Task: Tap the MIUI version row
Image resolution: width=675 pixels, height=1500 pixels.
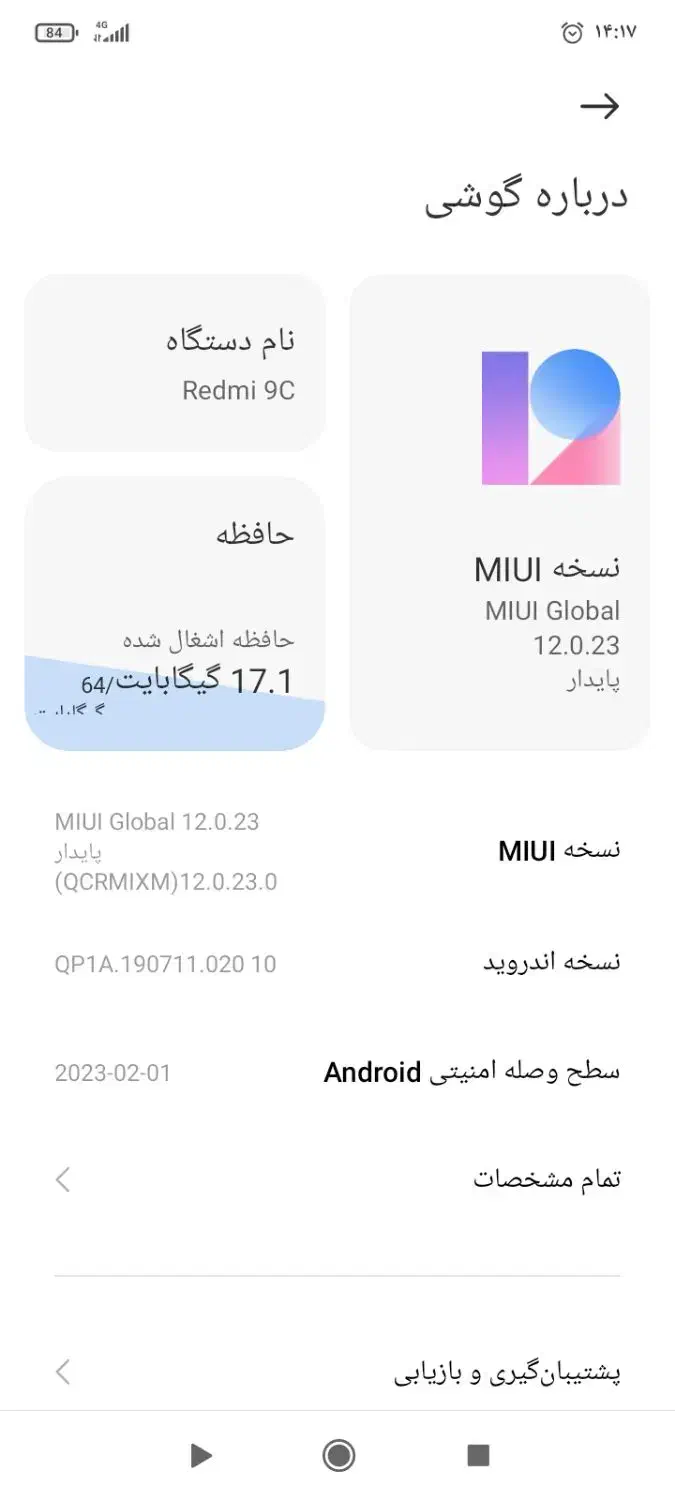Action: coord(337,851)
